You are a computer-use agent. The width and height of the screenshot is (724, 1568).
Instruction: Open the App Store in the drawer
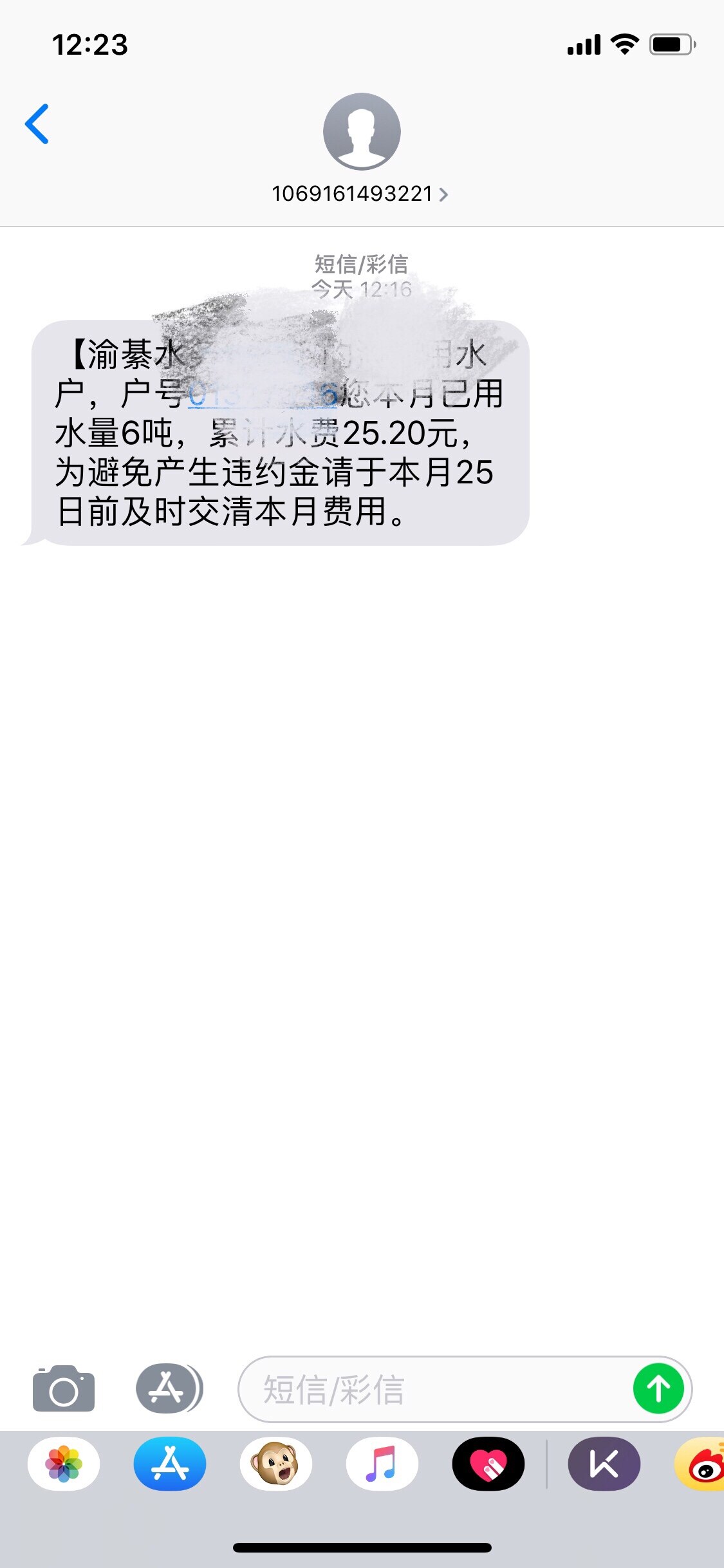point(170,1464)
